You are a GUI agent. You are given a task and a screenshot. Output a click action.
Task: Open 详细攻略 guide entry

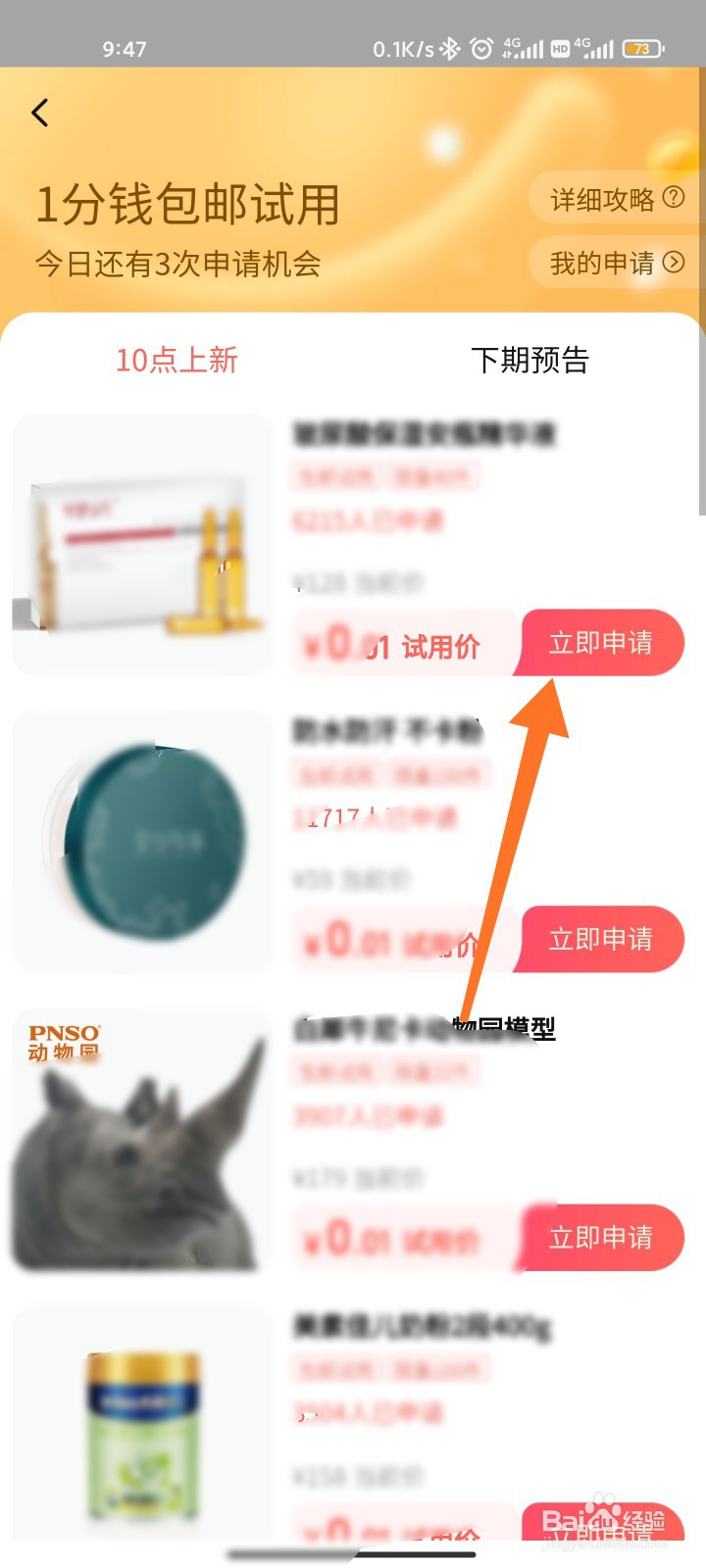[x=601, y=196]
